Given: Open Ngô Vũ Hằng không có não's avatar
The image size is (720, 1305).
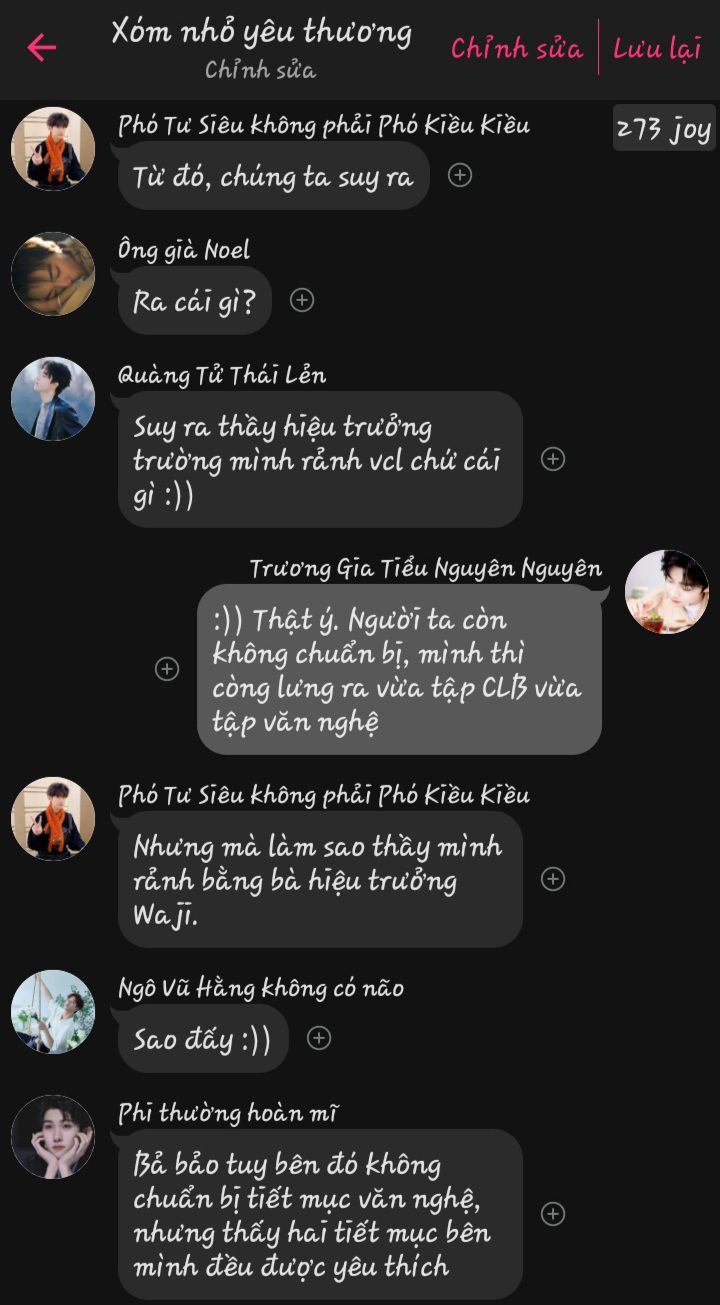Looking at the screenshot, I should tap(53, 1012).
